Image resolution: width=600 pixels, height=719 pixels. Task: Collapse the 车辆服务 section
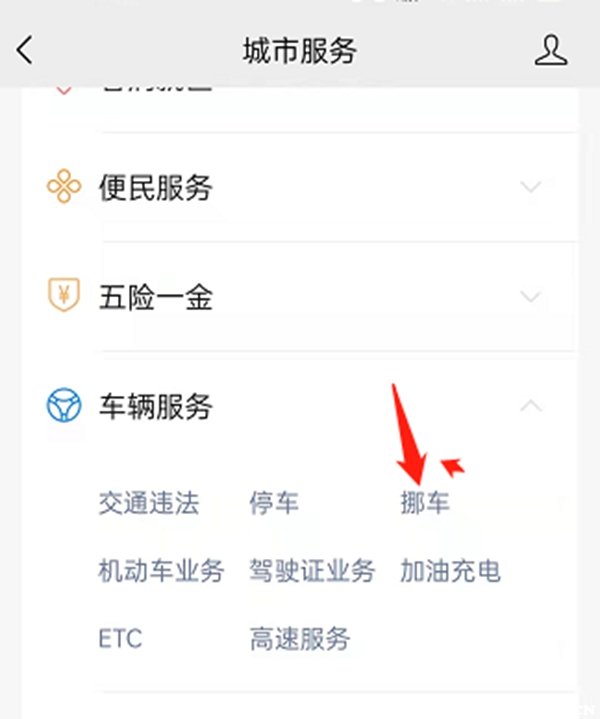pos(531,406)
